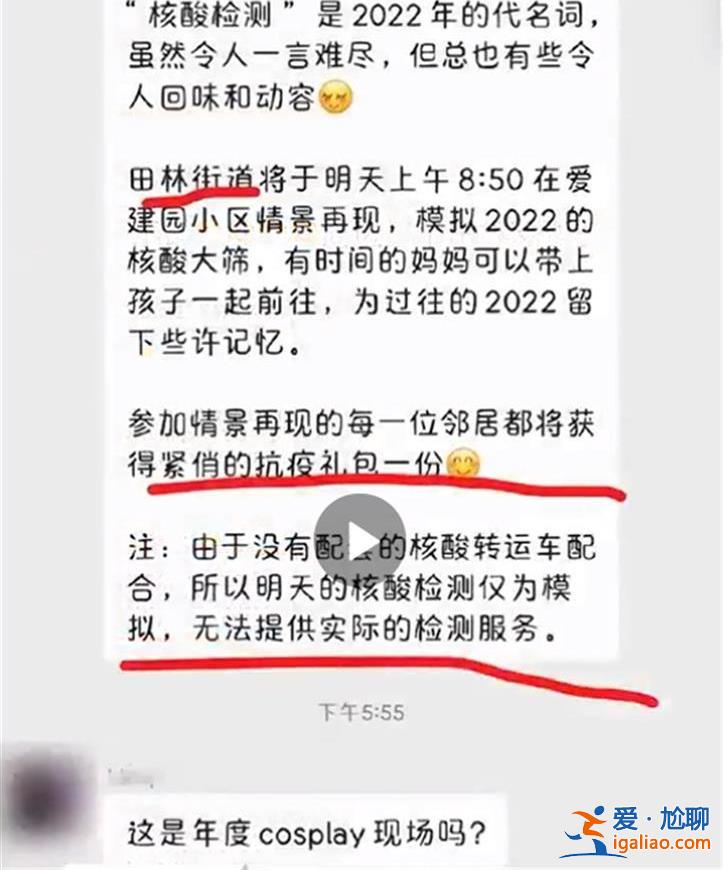Play the video

point(360,540)
